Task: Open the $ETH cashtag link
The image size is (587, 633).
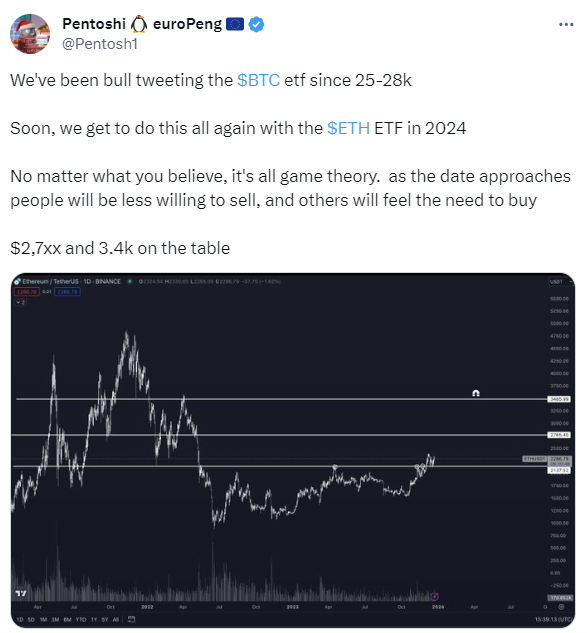Action: [348, 128]
